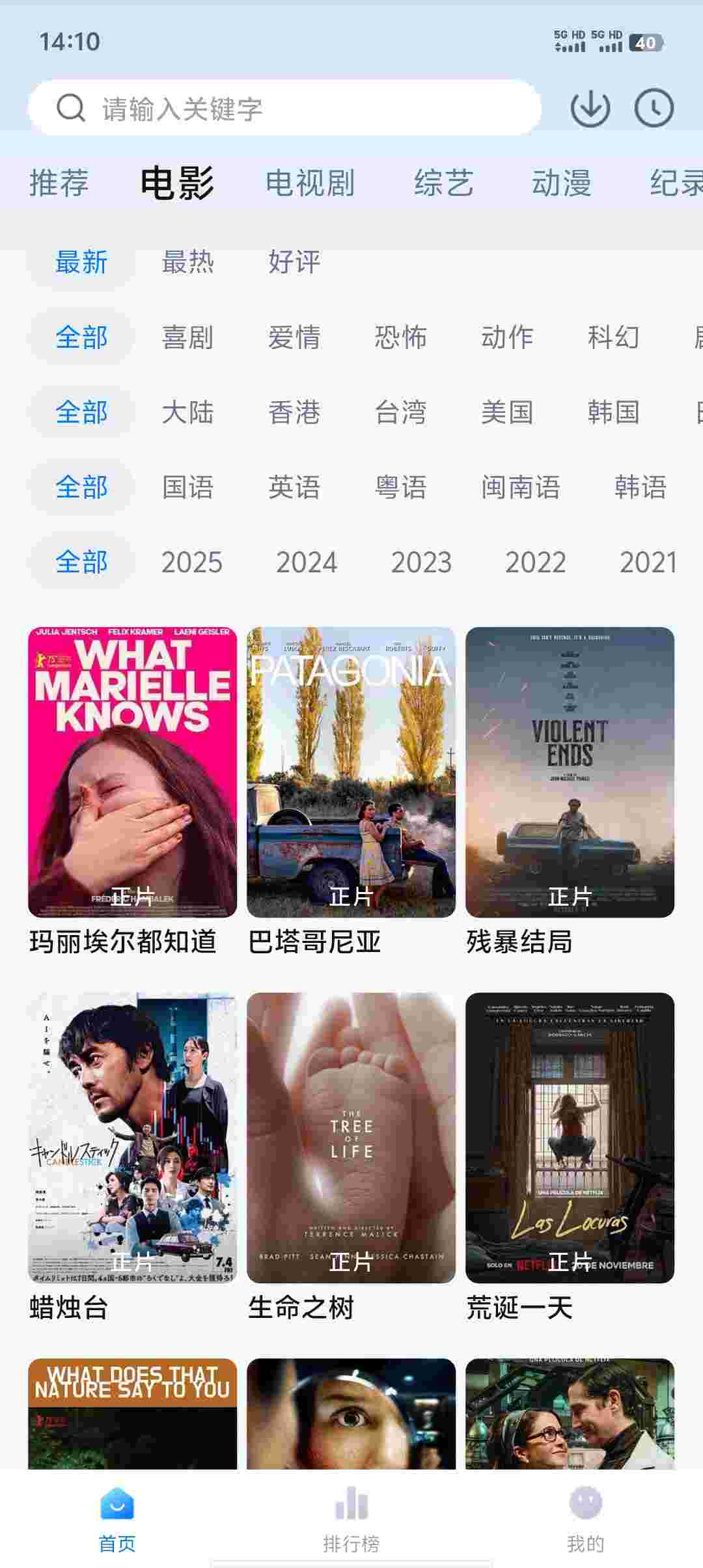Go to the 推荐 tab

coord(59,183)
